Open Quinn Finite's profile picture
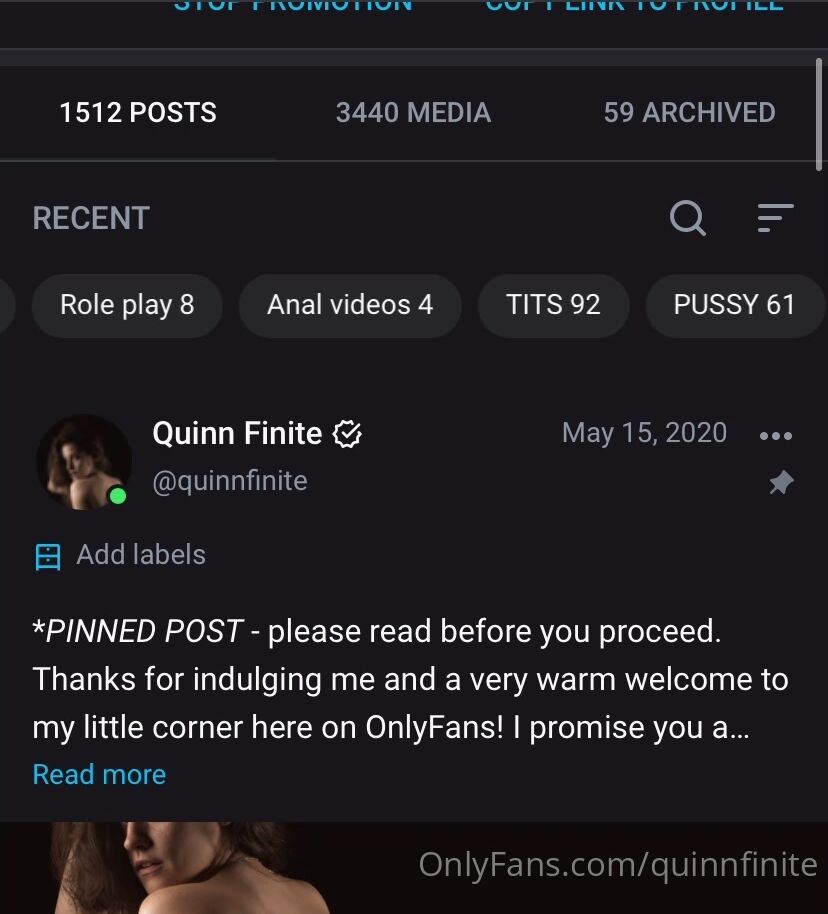 coord(84,461)
